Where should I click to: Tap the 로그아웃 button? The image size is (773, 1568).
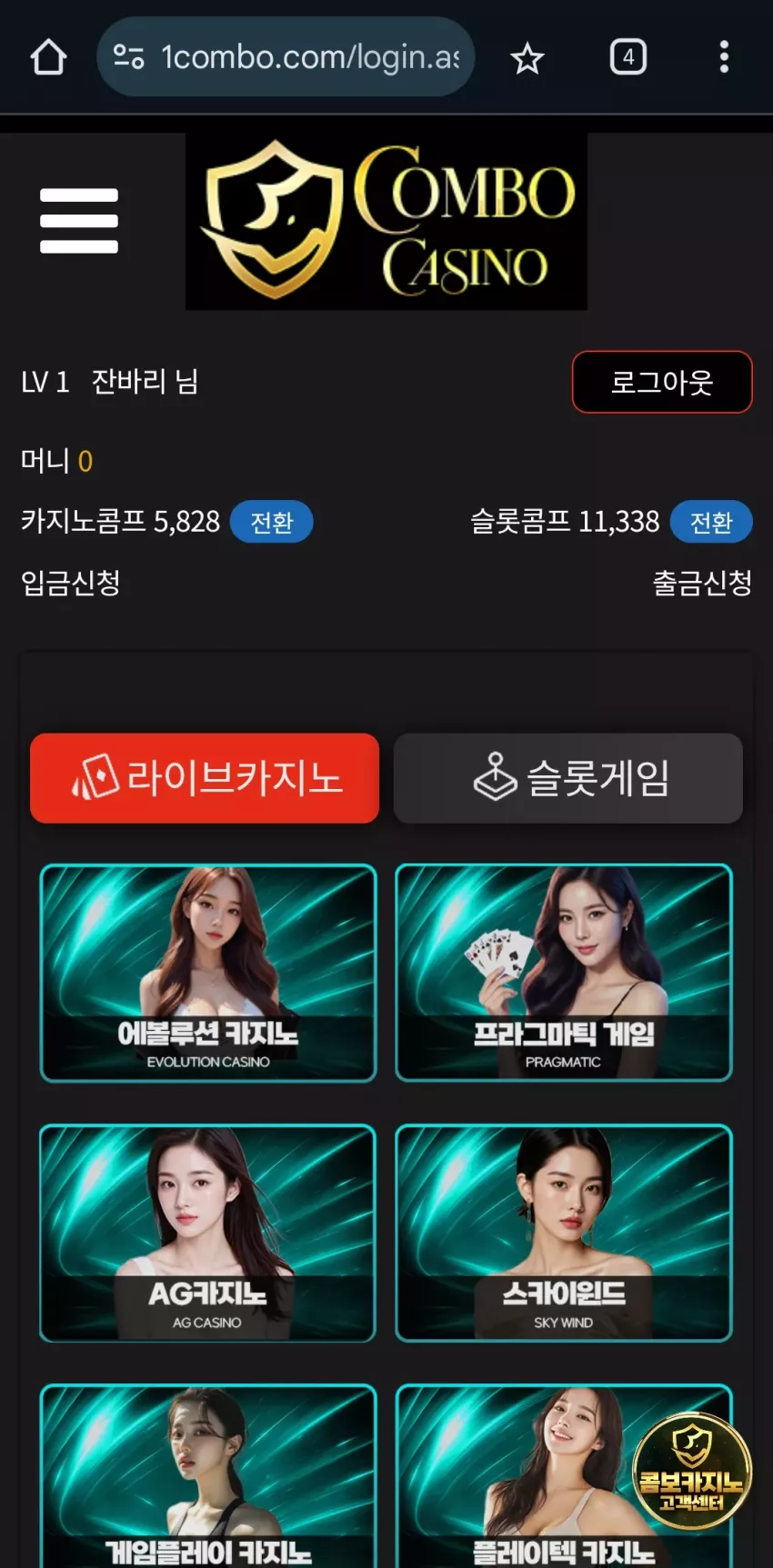pyautogui.click(x=662, y=382)
